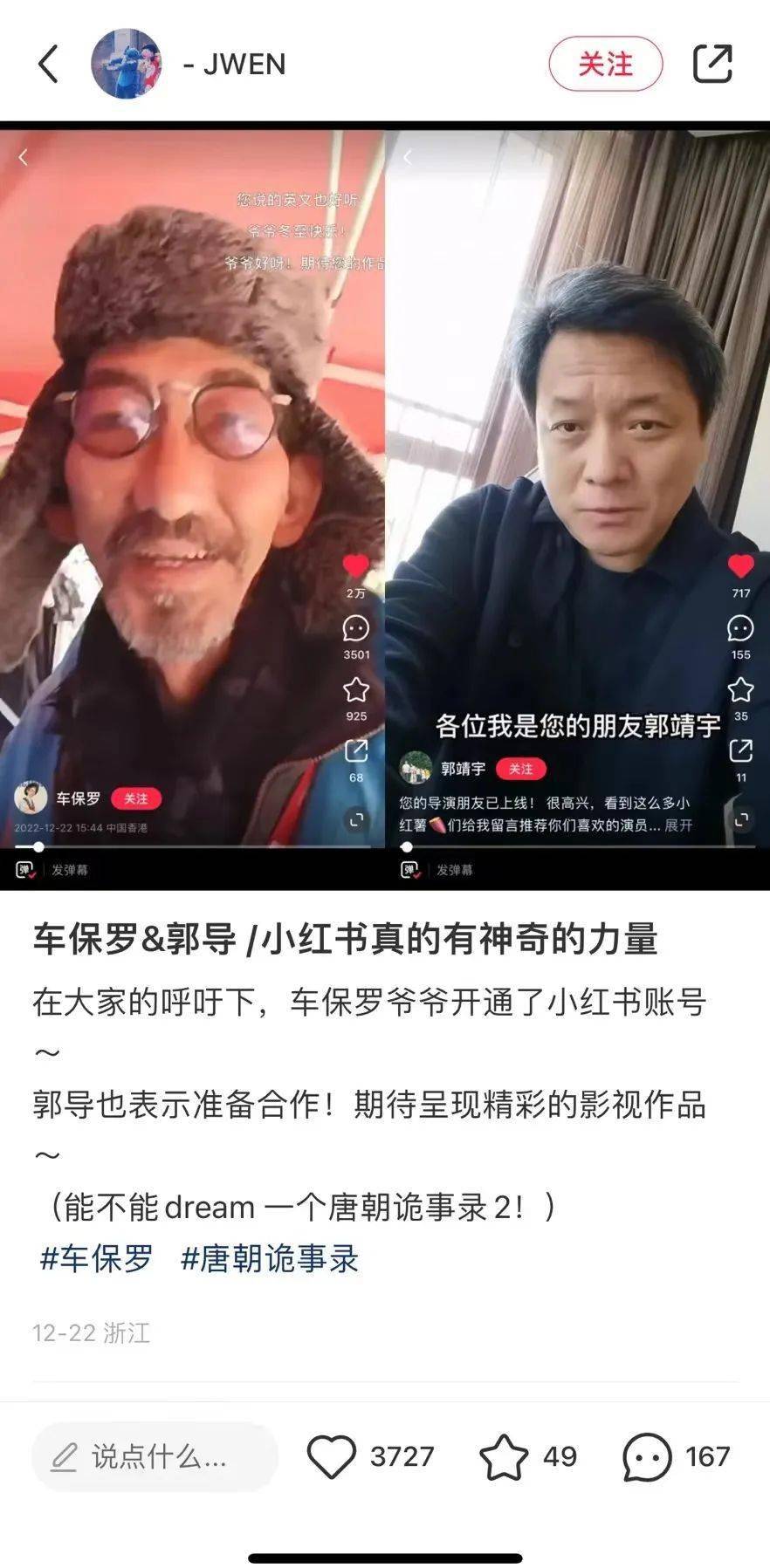Image resolution: width=770 pixels, height=1568 pixels.
Task: Open JWEN's profile avatar
Action: tap(127, 64)
